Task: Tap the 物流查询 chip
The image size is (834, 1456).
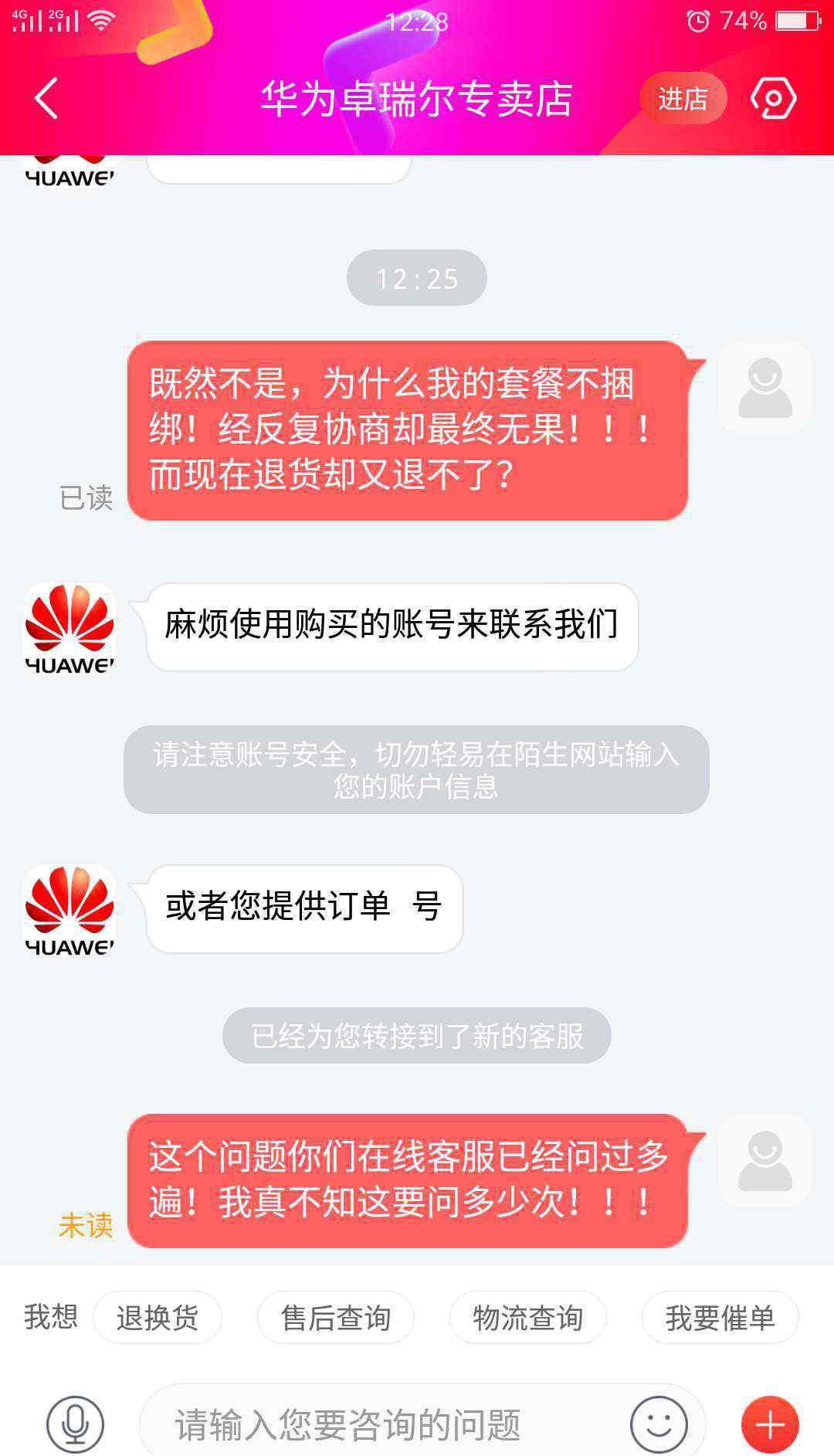Action: (x=527, y=1318)
